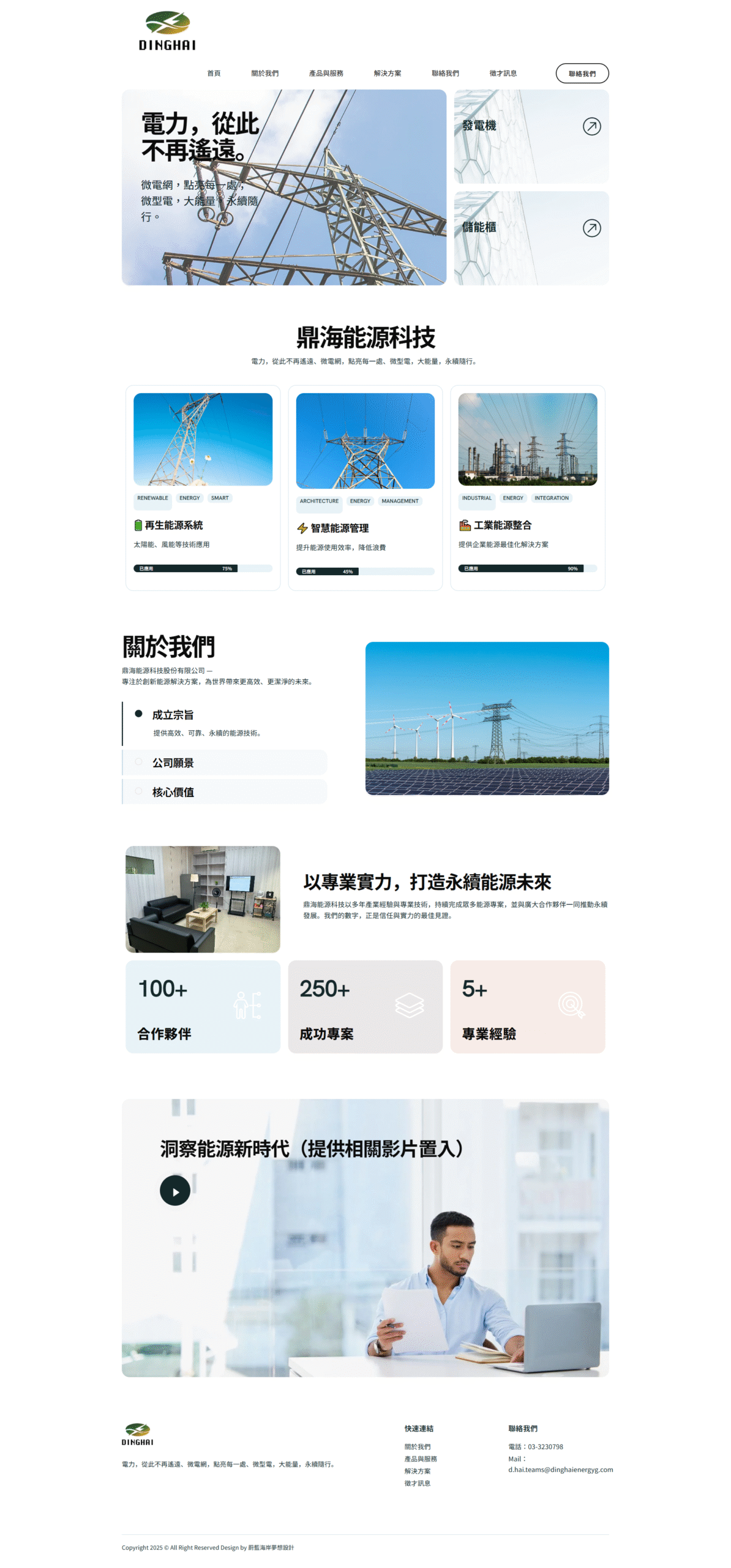Open the 首頁 nav link
Image resolution: width=731 pixels, height=1568 pixels.
(213, 73)
